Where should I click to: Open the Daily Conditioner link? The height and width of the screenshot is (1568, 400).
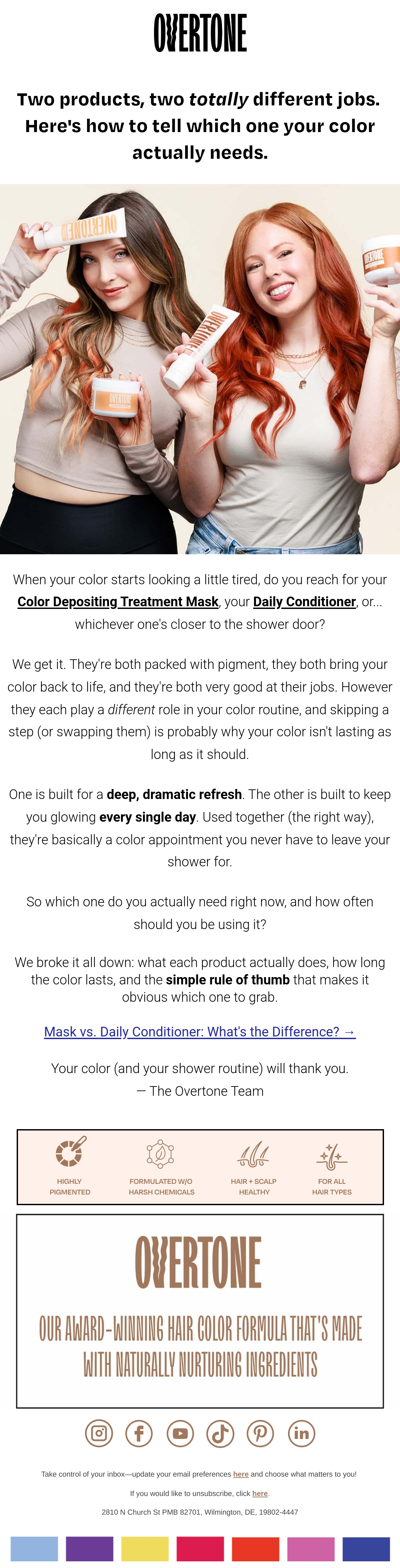(x=304, y=601)
